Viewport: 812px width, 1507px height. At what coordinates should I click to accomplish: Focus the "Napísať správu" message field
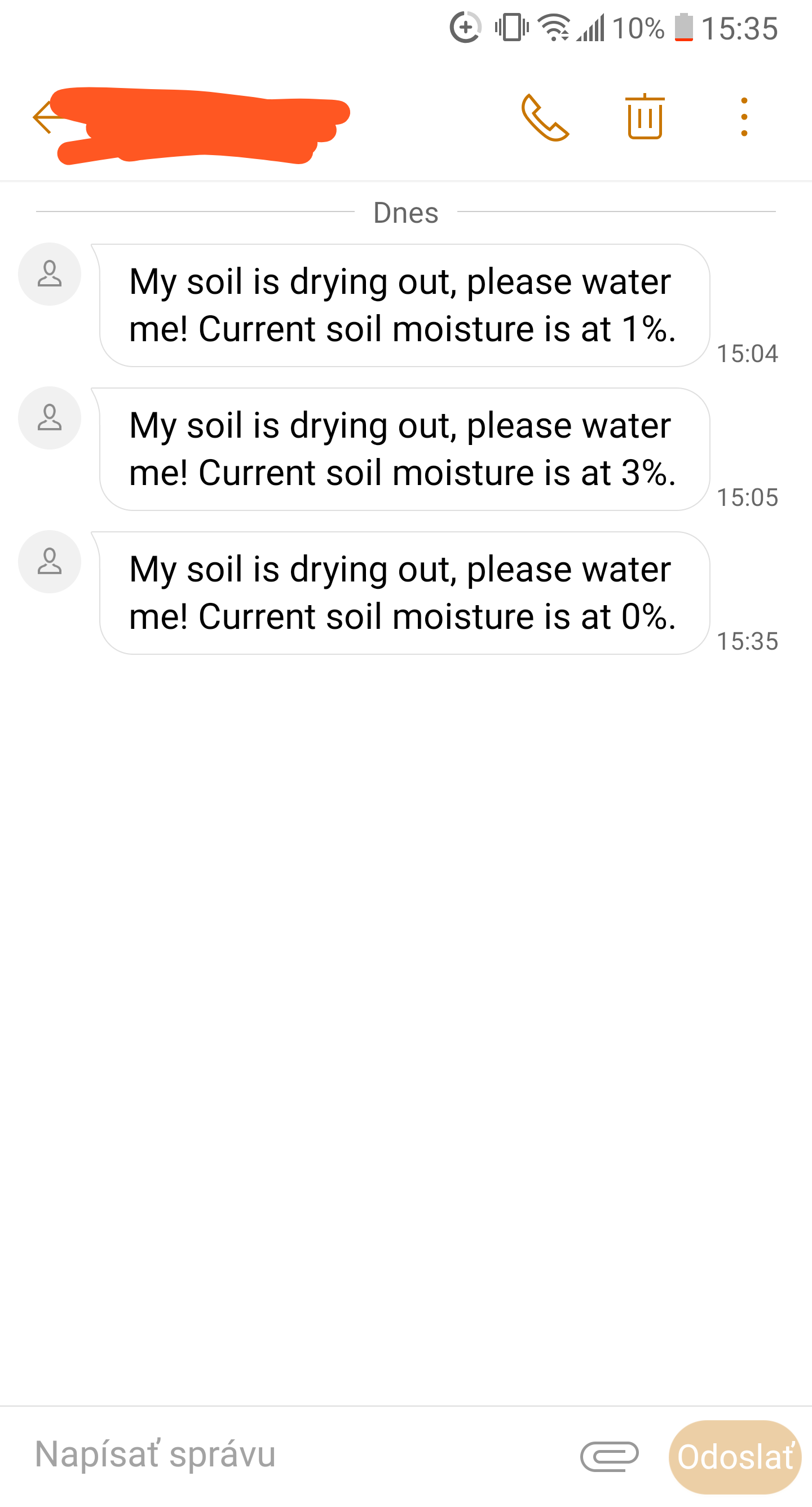coord(293,1455)
